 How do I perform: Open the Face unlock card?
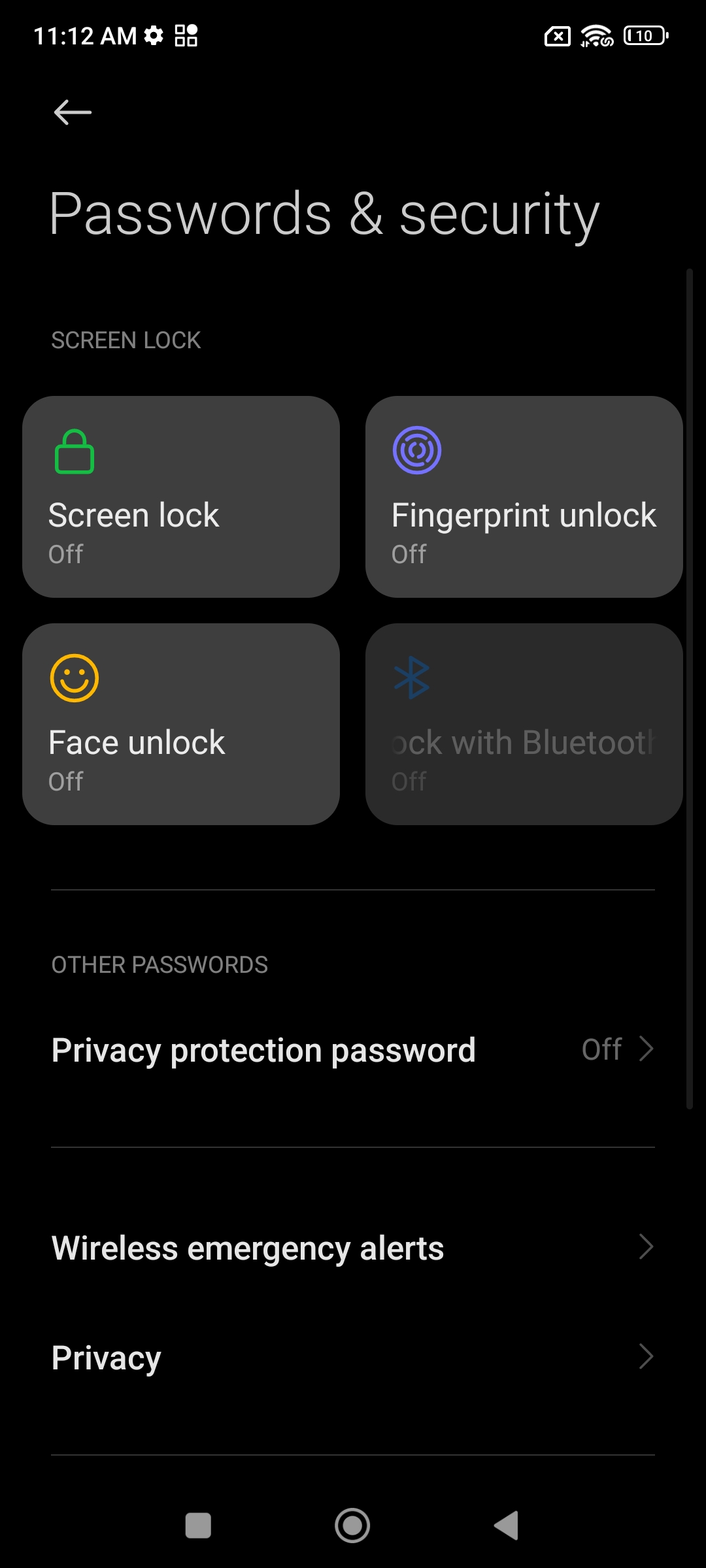point(181,724)
